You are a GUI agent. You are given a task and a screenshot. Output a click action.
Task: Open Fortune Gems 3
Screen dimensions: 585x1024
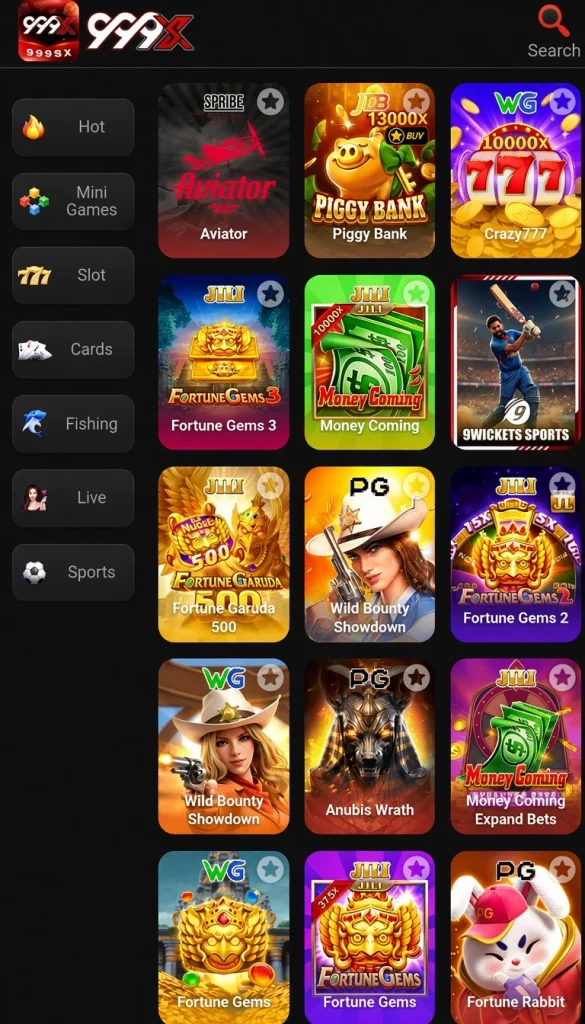coord(223,362)
